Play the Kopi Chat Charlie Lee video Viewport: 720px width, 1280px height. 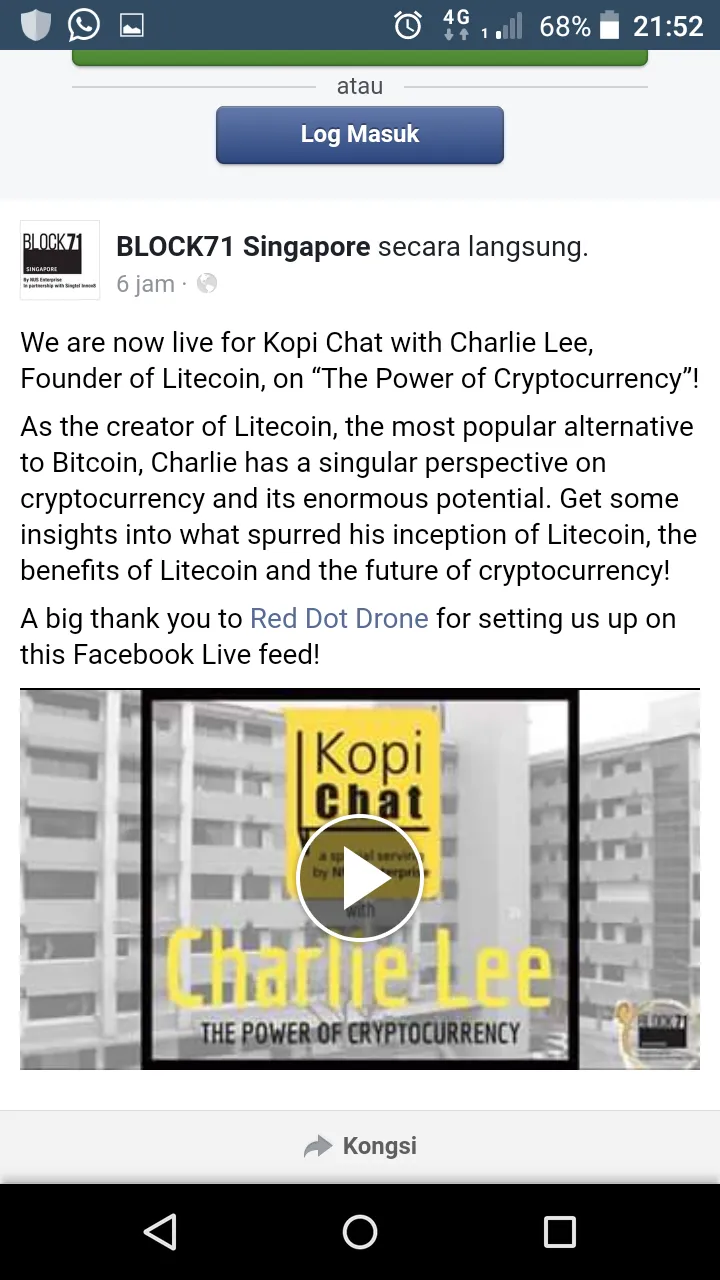(x=360, y=879)
